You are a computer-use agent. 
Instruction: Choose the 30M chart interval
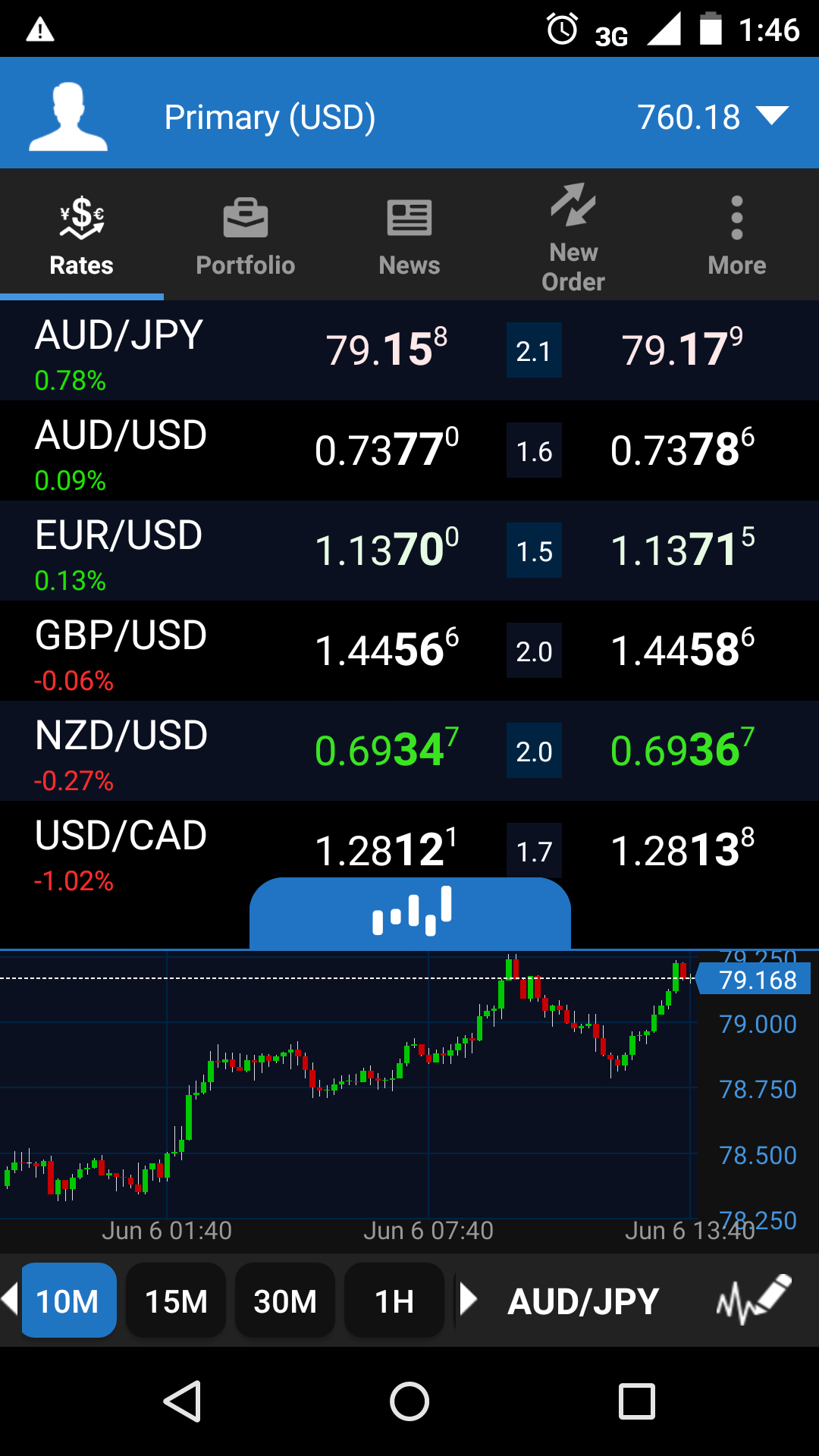[285, 1301]
